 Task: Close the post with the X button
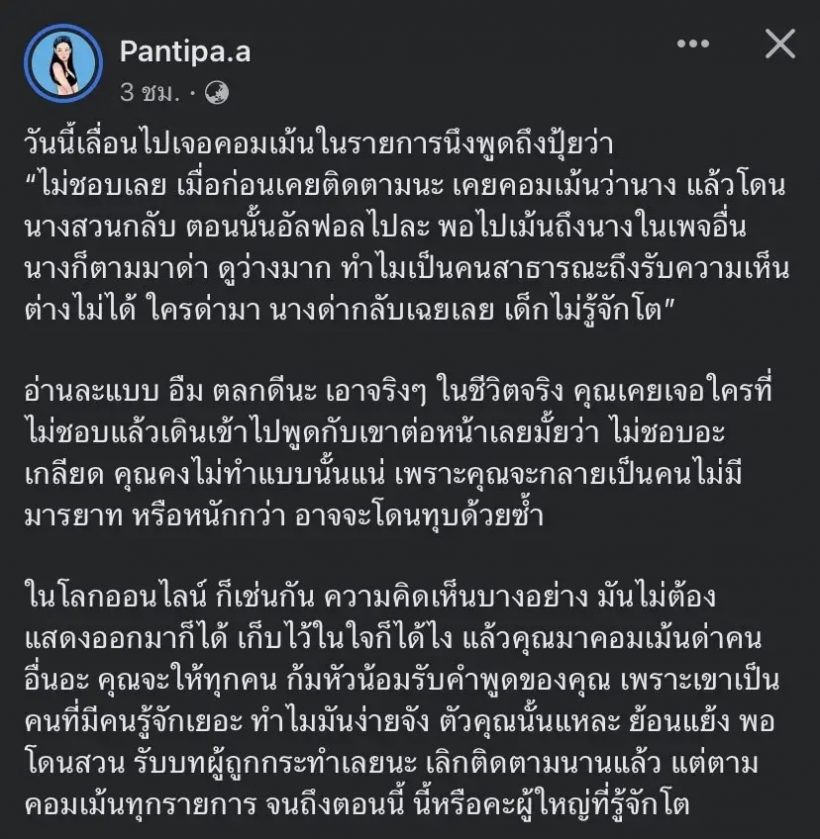click(x=779, y=45)
